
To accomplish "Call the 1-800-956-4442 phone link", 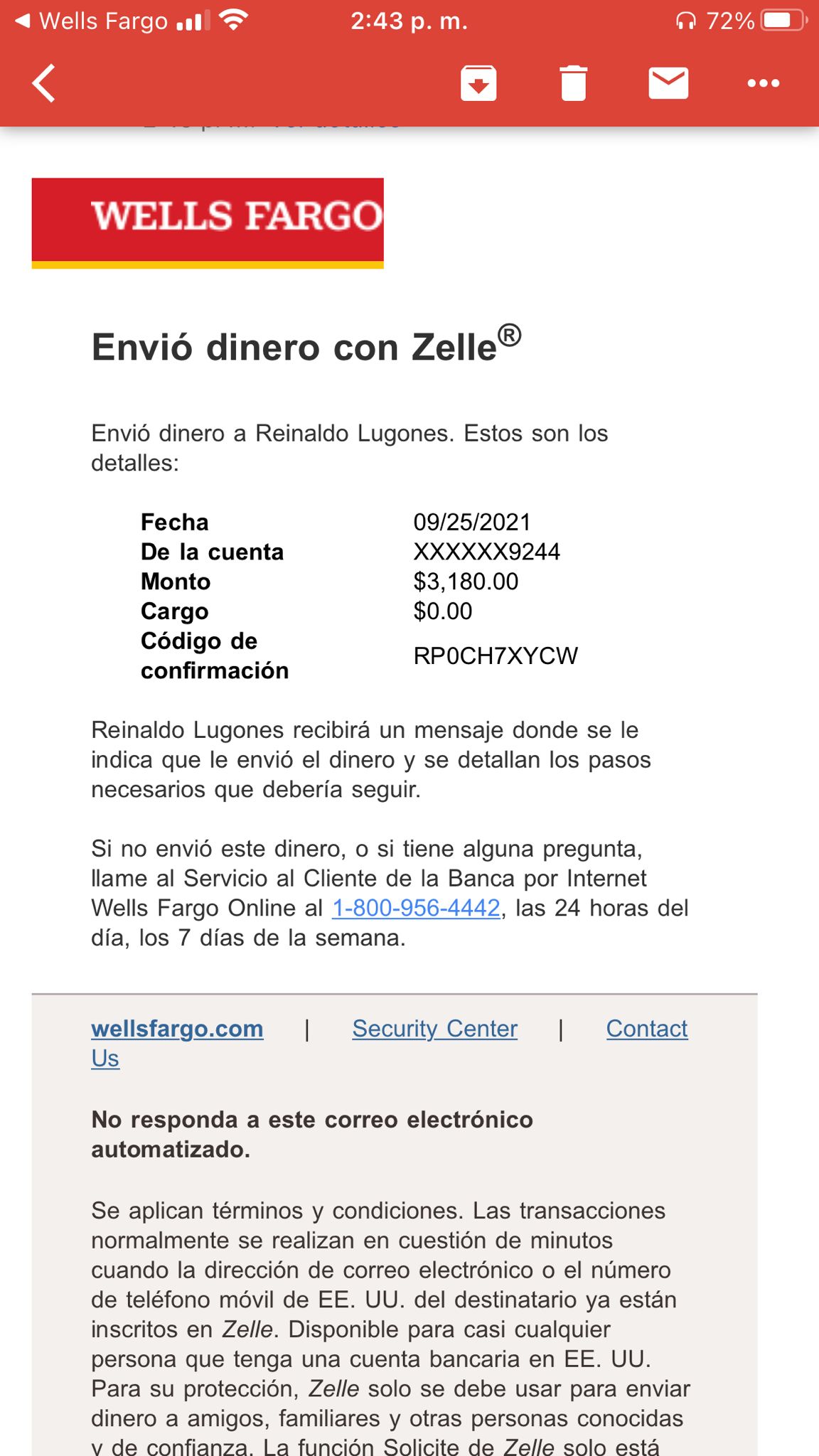I will (416, 908).
